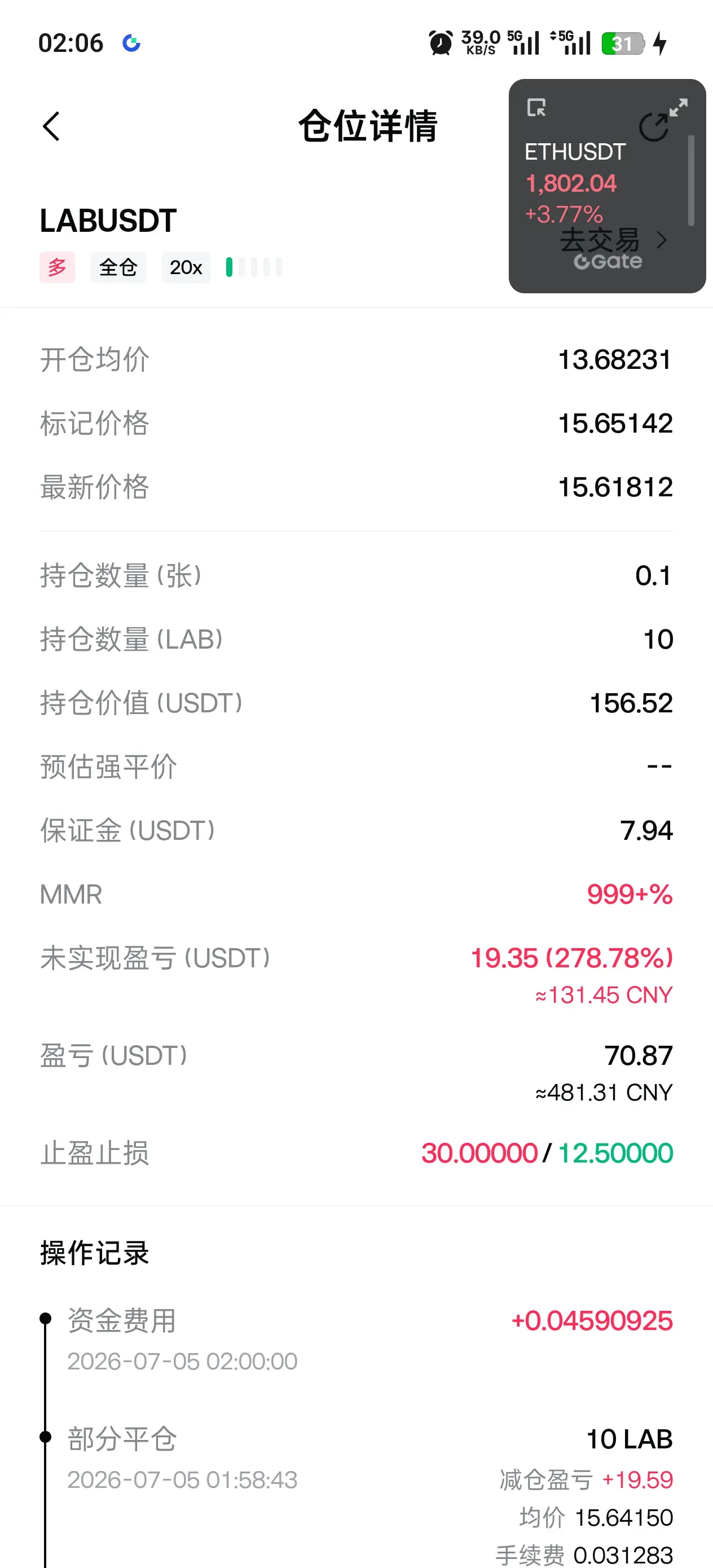Tap the return-to-app icon in the floating widget
Image resolution: width=713 pixels, height=1568 pixels.
pos(536,108)
